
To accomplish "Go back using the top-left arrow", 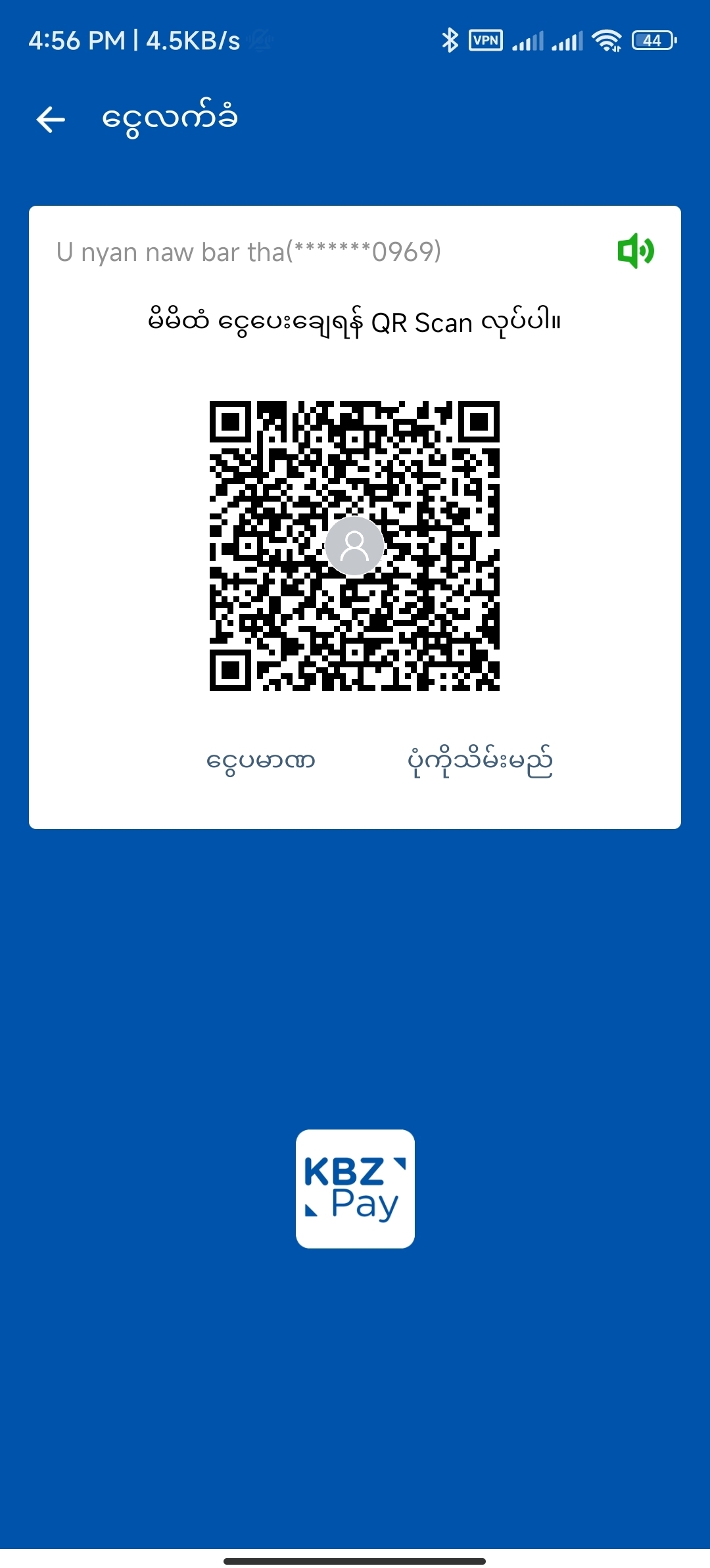I will point(51,120).
